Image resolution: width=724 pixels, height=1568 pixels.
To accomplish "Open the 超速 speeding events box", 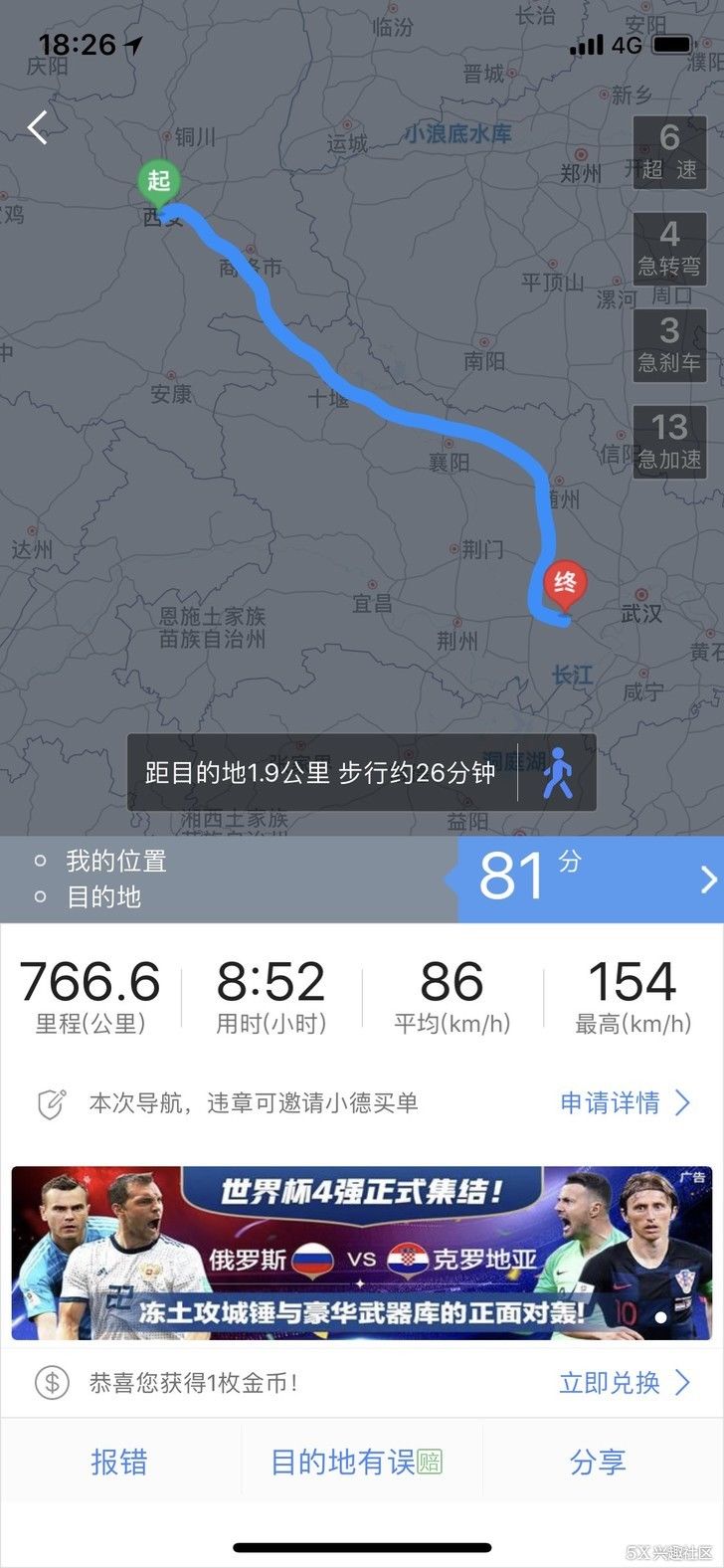I will pos(669,151).
